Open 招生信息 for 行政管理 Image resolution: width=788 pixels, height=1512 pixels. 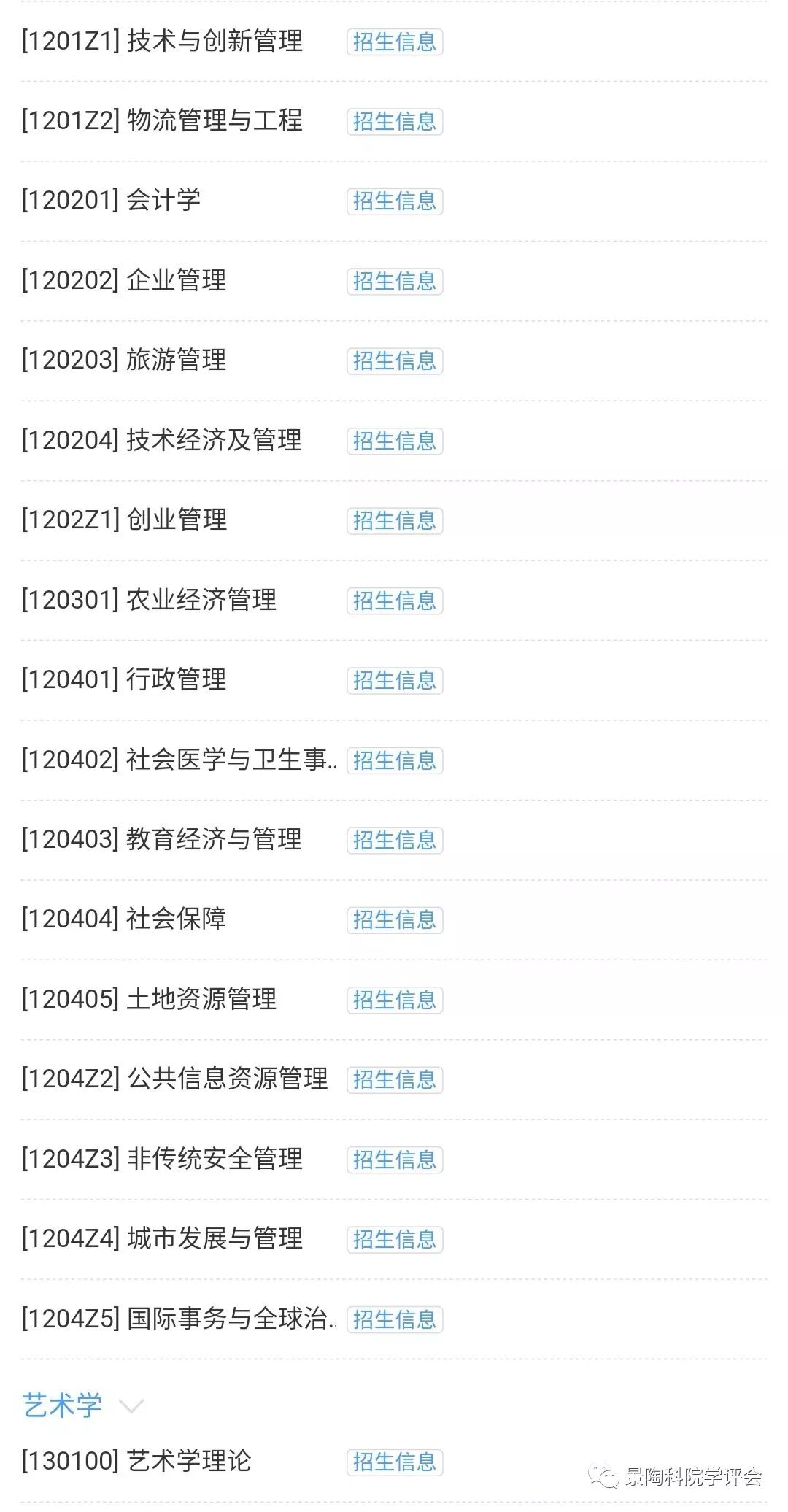click(395, 681)
